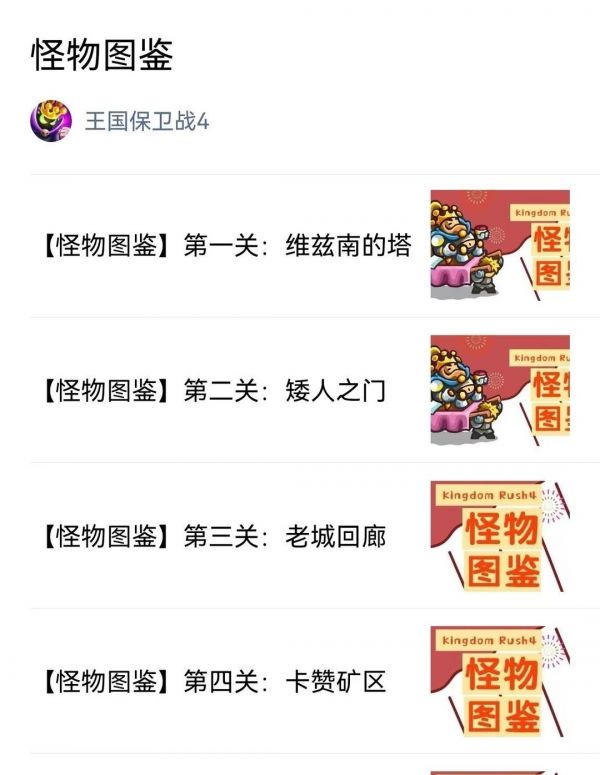Screen dimensions: 600x775
Task: Open article 第四关：卡赞矿区
Action: point(213,683)
